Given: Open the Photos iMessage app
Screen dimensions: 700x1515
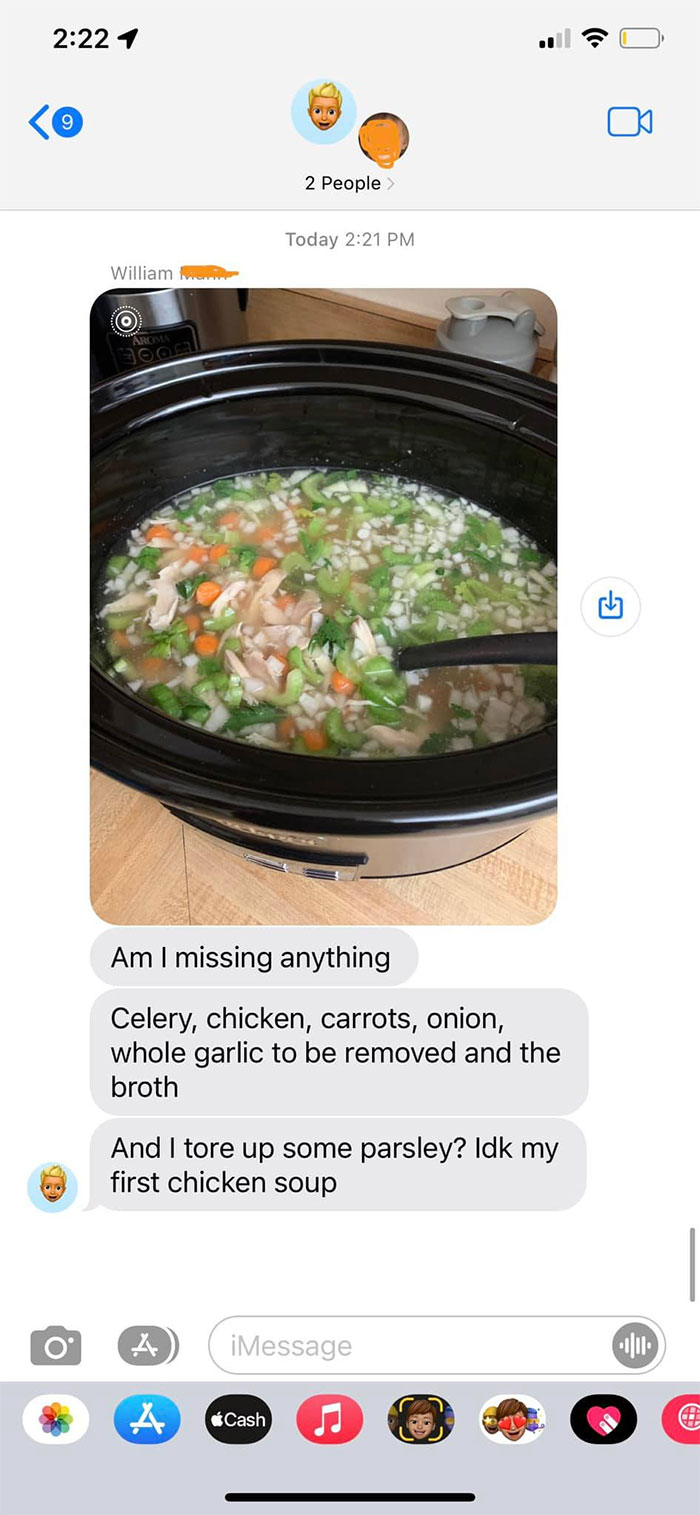Looking at the screenshot, I should coord(55,1419).
